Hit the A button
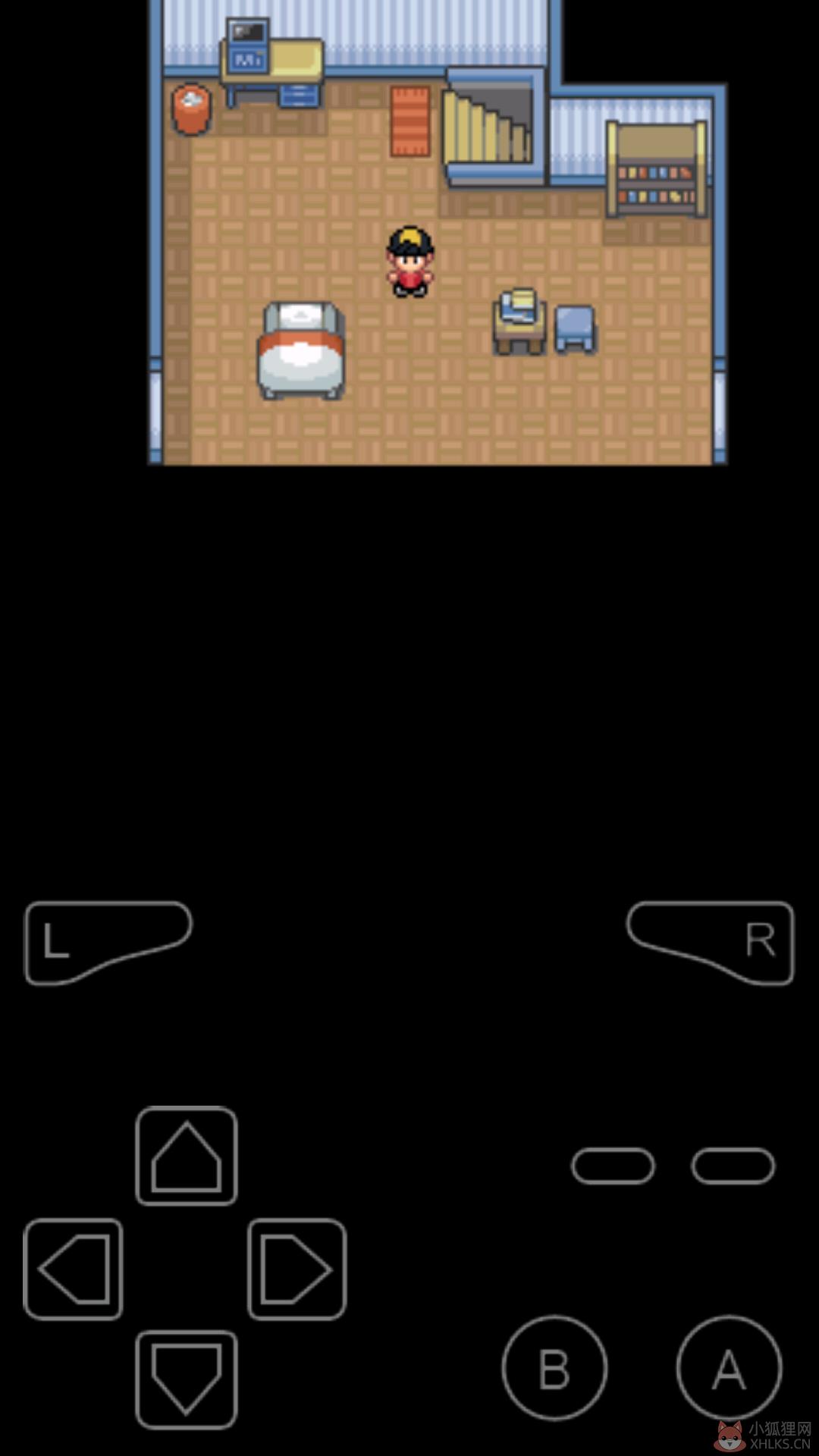 (730, 1368)
